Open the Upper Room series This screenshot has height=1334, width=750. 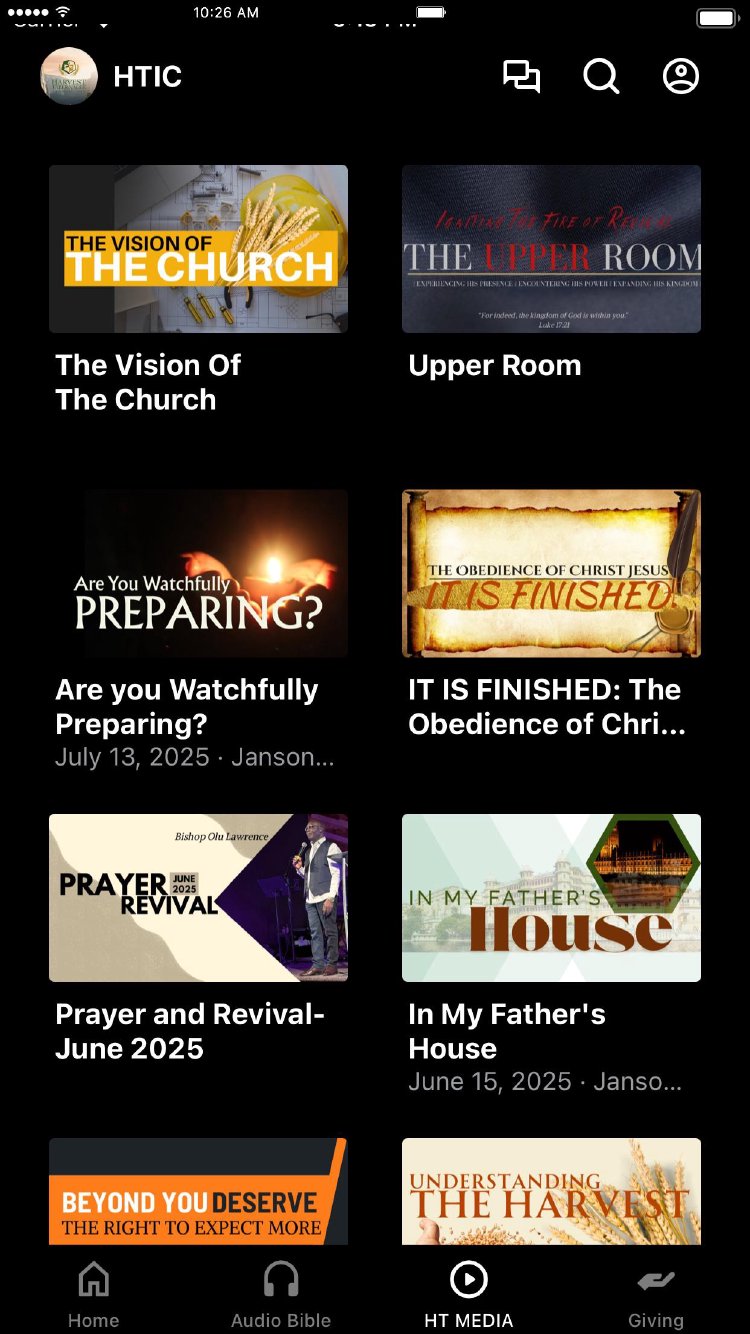pyautogui.click(x=551, y=249)
